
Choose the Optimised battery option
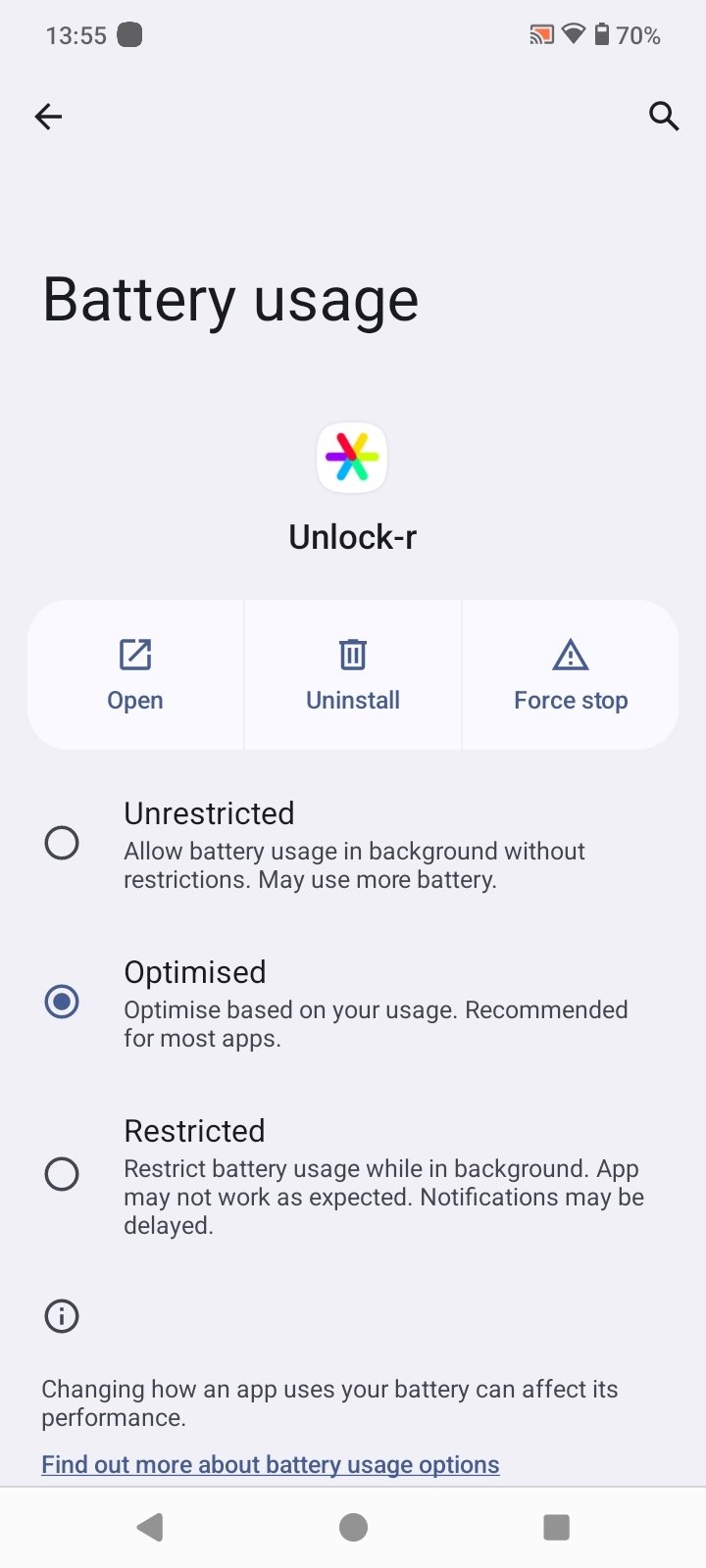pos(62,1002)
